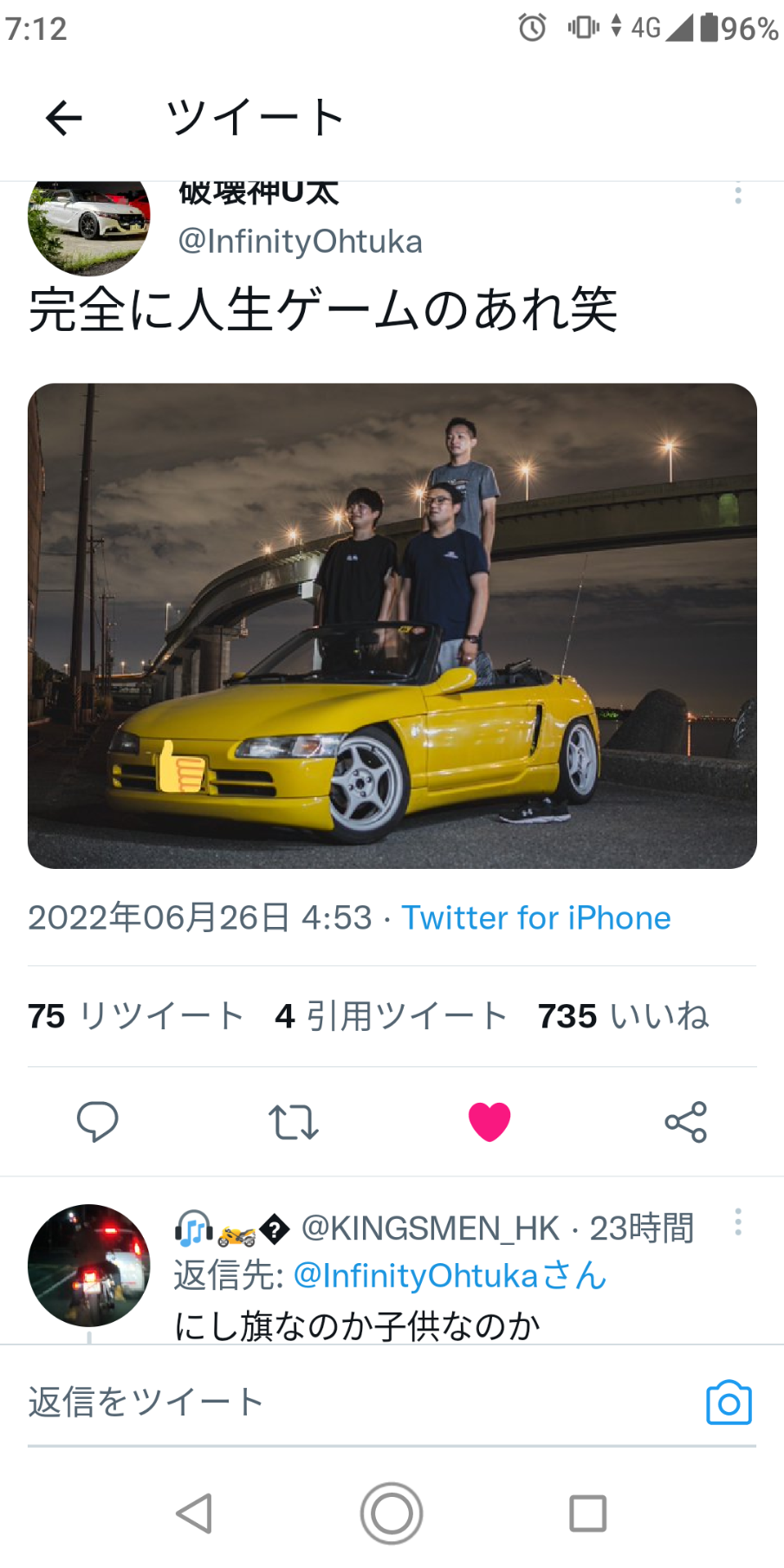View the 735 likes list
The image size is (784, 1568).
coord(623,1015)
